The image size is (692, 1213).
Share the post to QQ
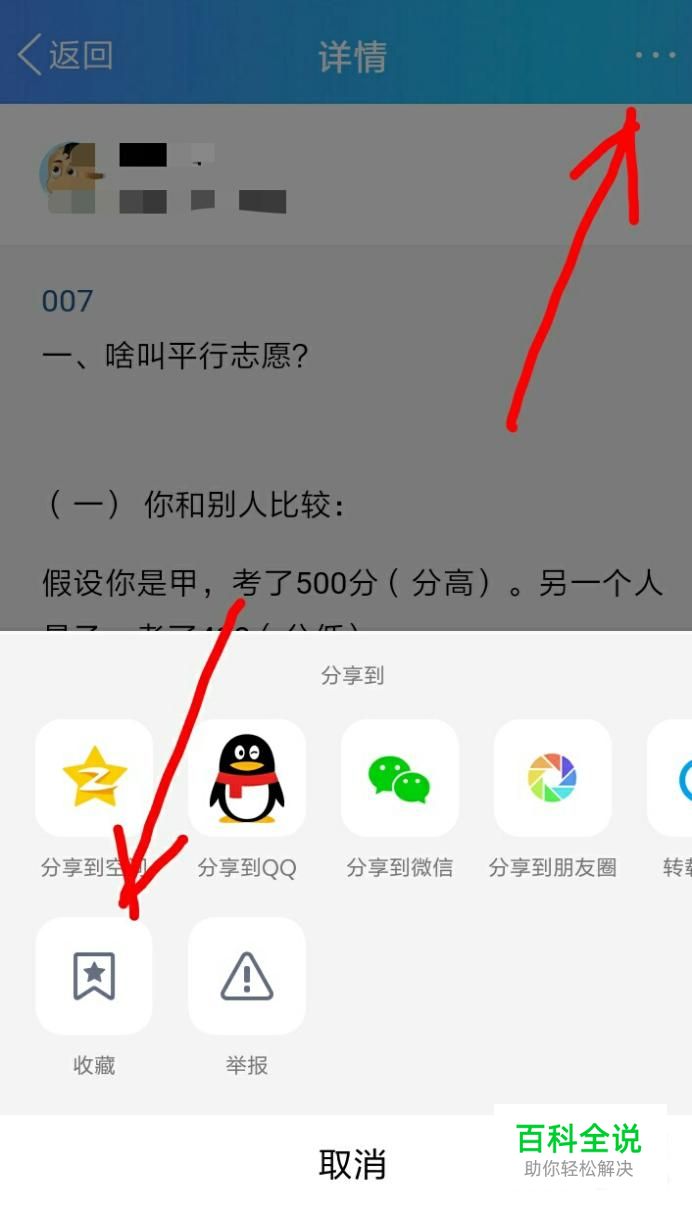247,778
